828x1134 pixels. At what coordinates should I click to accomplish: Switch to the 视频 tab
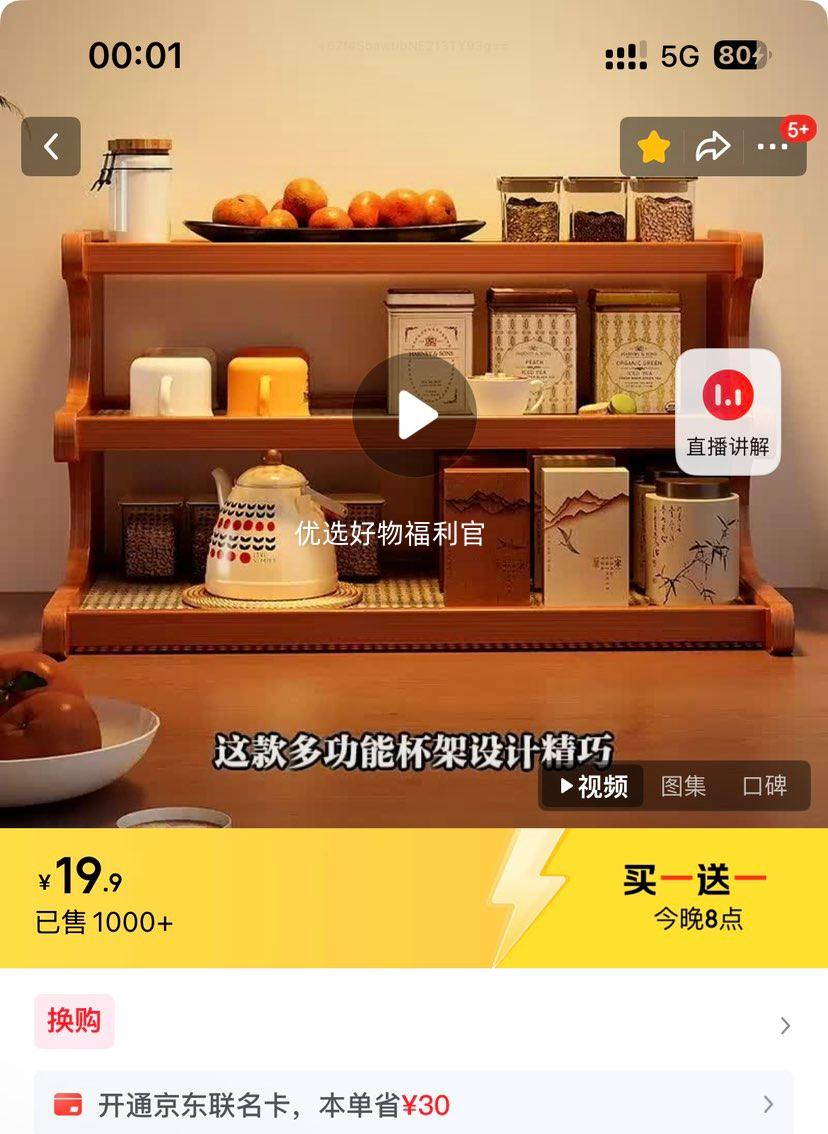pos(593,786)
